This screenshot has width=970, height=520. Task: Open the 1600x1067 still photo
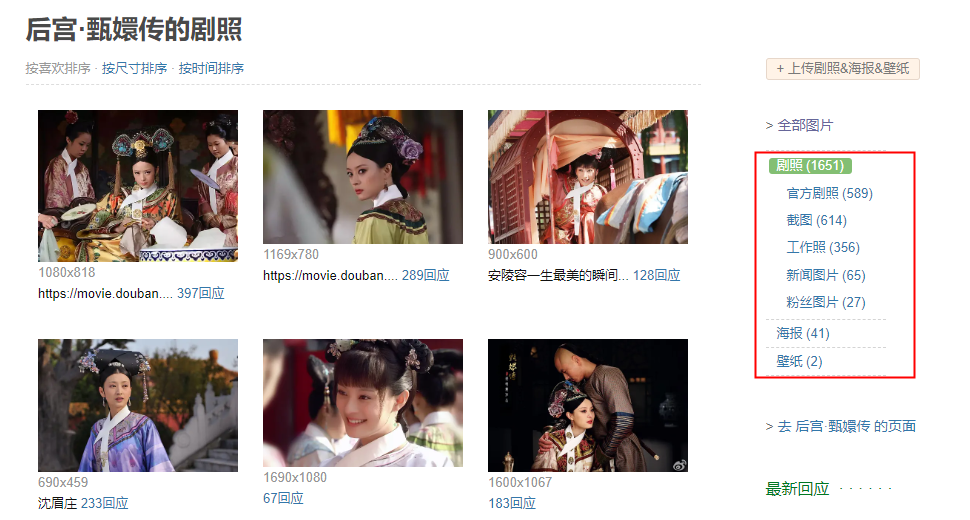tap(588, 405)
